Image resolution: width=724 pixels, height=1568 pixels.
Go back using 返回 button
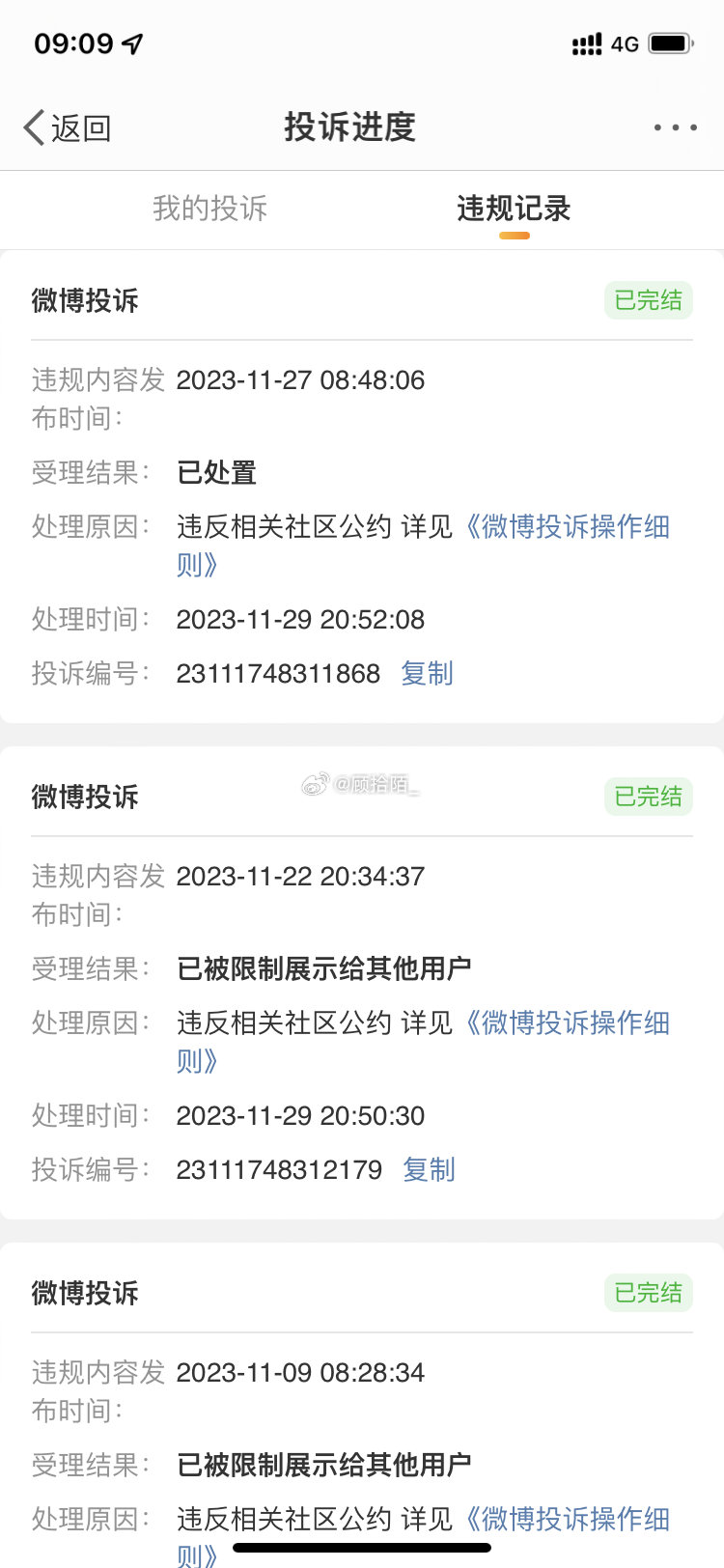point(68,127)
